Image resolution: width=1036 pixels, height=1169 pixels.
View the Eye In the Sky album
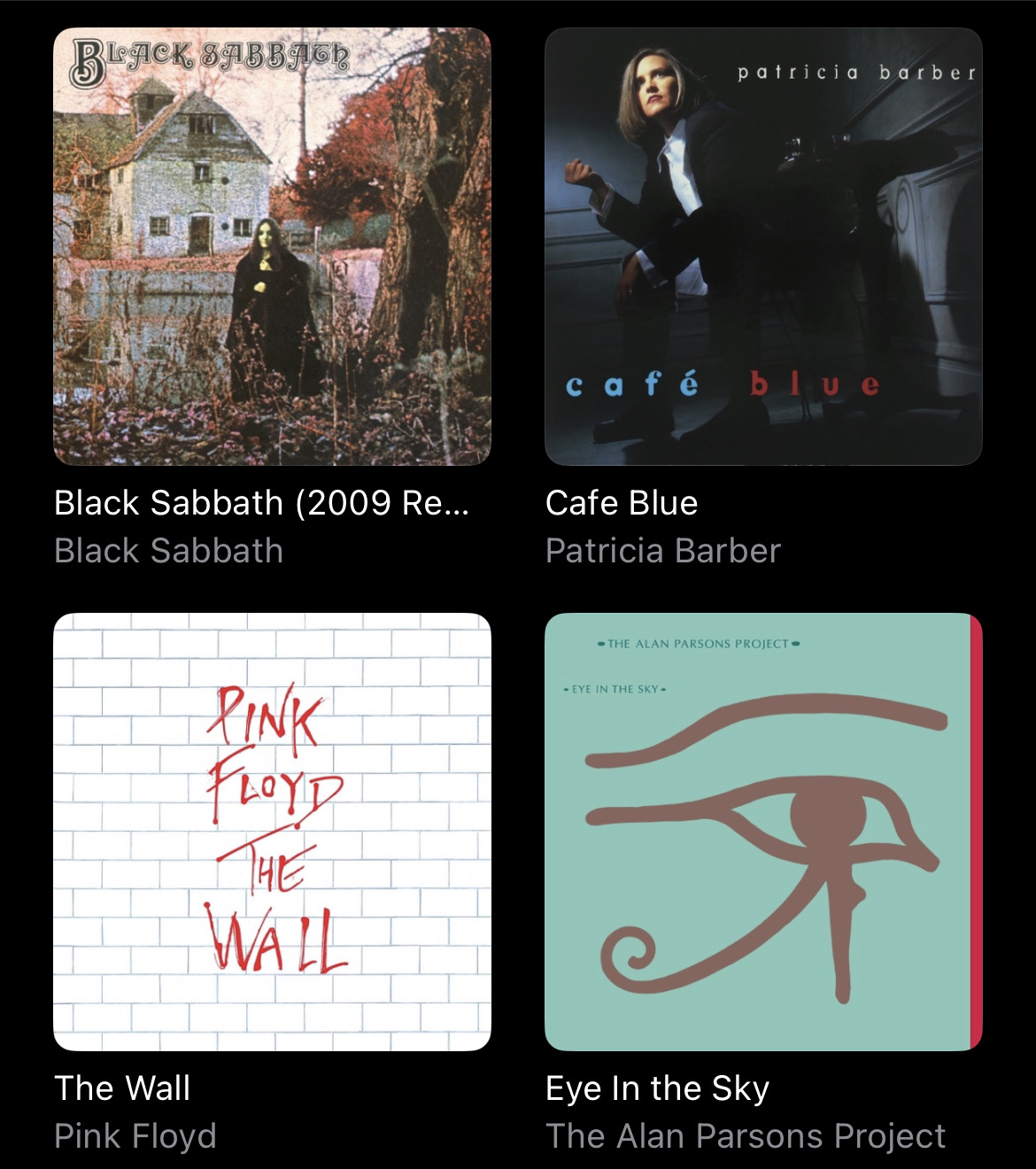point(763,832)
